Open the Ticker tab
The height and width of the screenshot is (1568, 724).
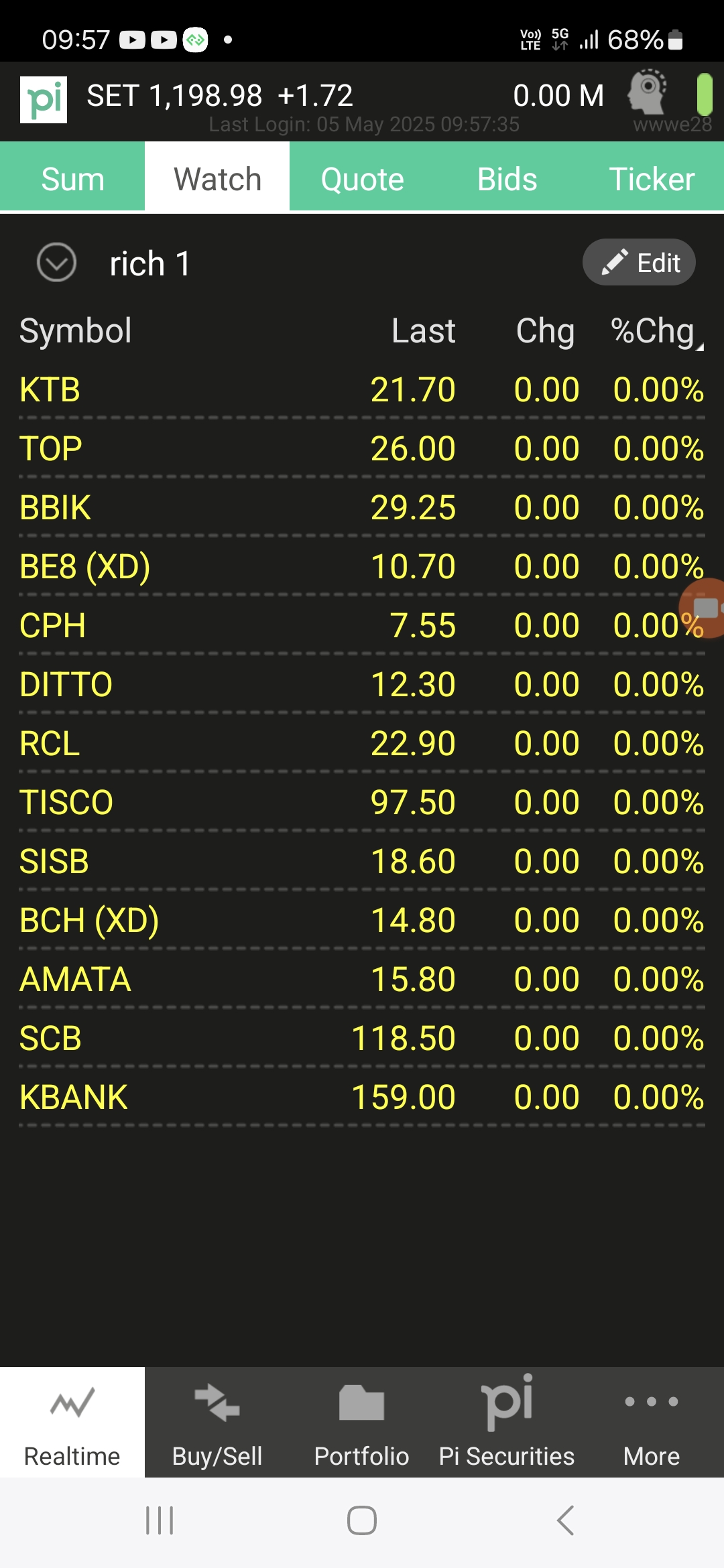[x=652, y=179]
